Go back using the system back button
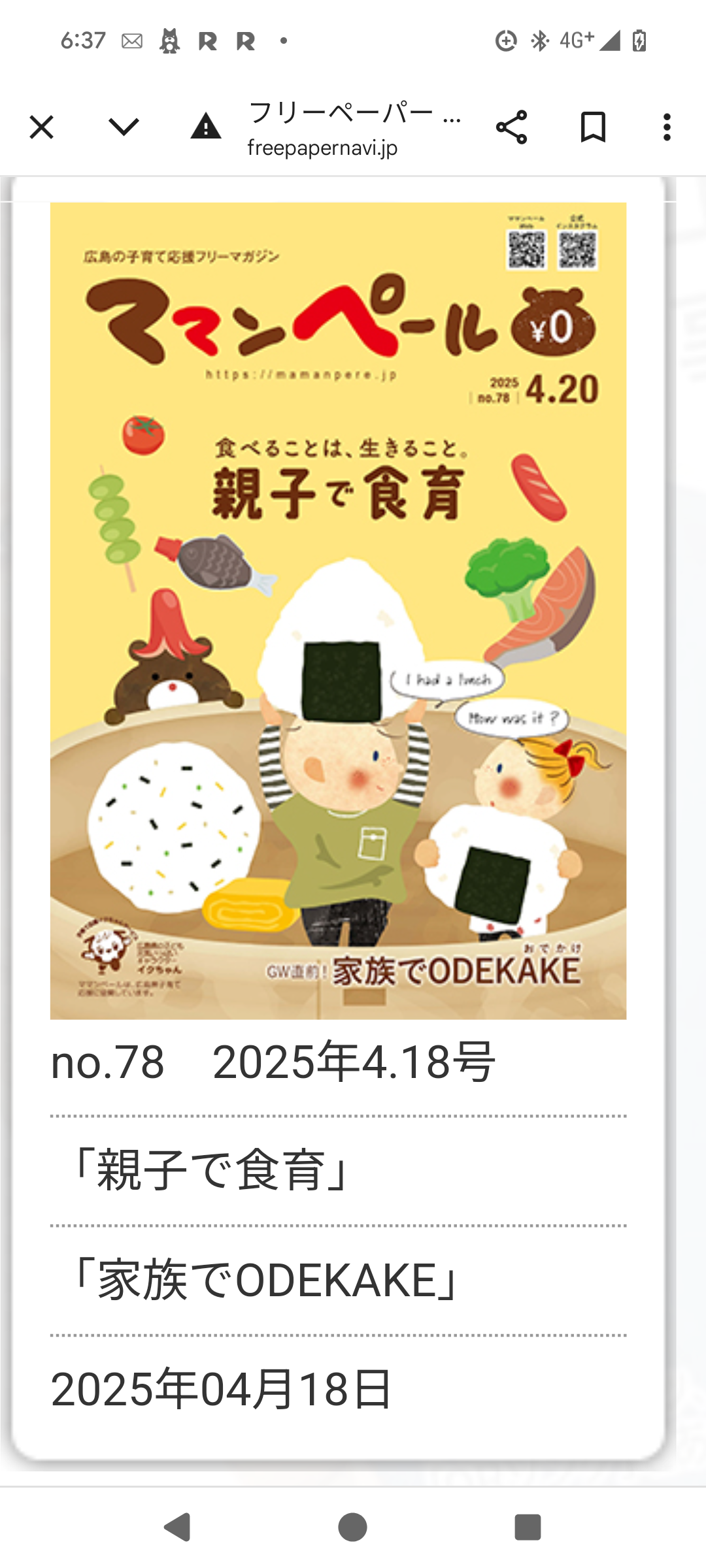Screen dimensions: 706x1568 pos(177,1527)
